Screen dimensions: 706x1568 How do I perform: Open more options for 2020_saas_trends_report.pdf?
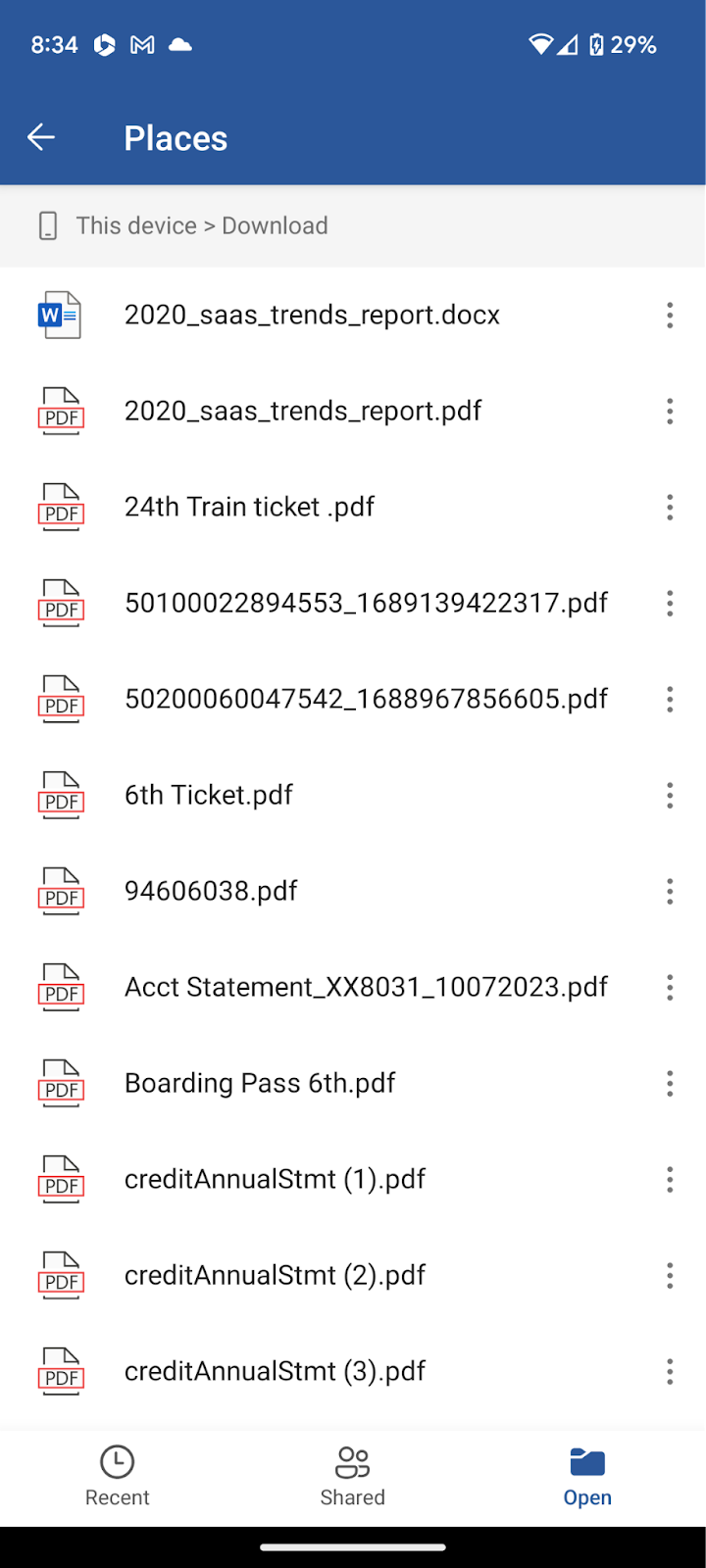(670, 411)
